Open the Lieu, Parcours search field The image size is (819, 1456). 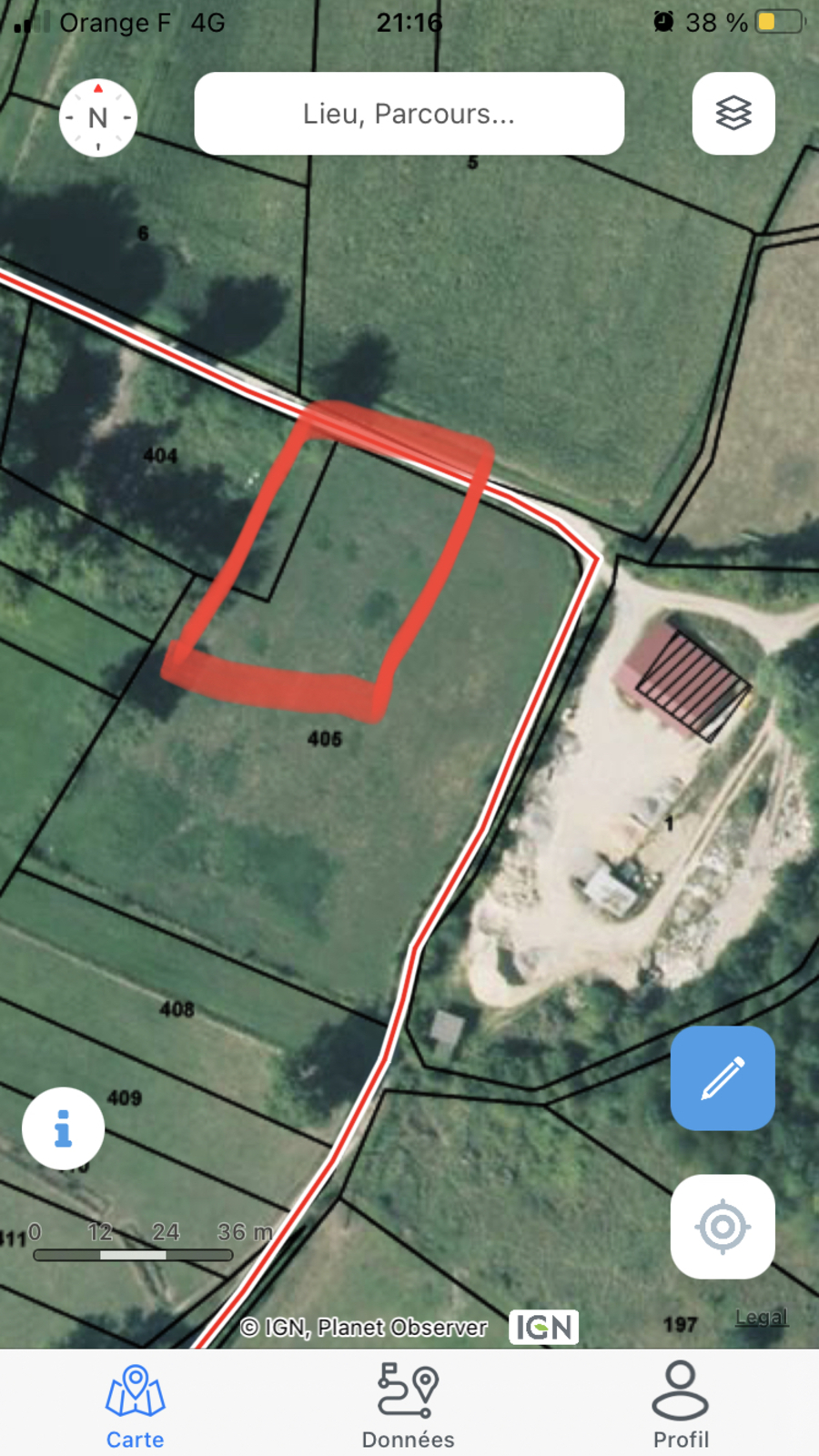[409, 114]
